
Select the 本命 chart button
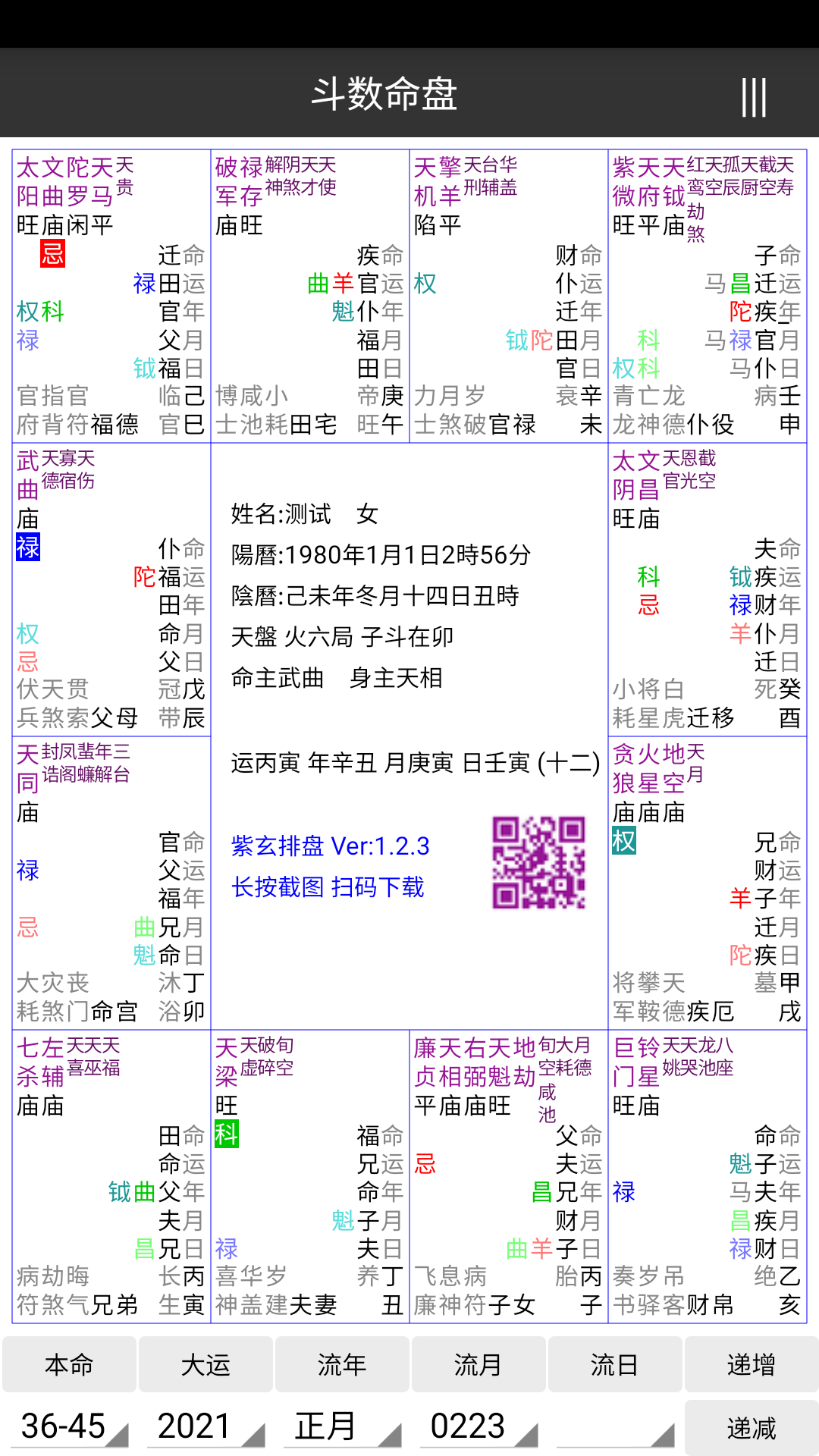tap(69, 1364)
